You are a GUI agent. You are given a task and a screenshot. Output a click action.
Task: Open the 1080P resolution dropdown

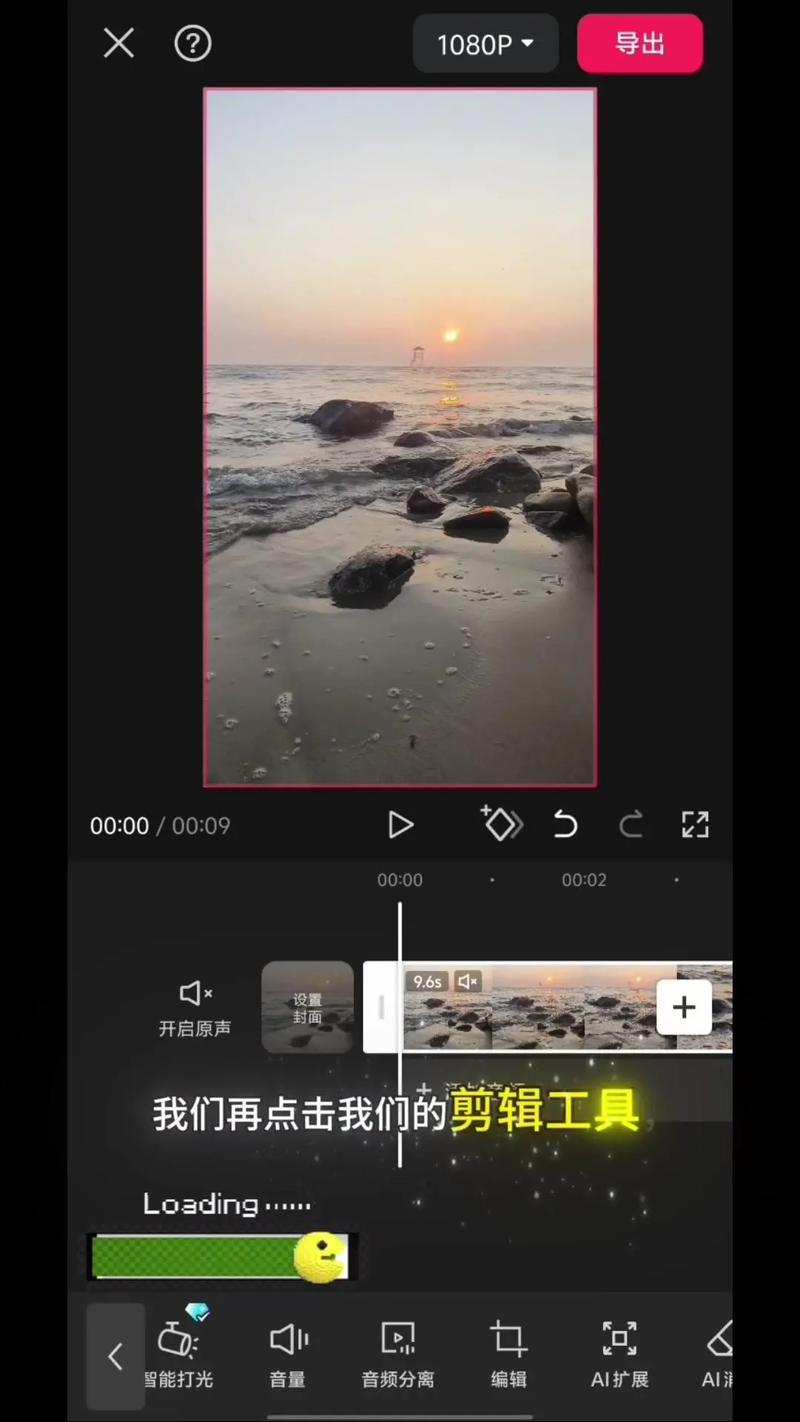click(x=485, y=43)
